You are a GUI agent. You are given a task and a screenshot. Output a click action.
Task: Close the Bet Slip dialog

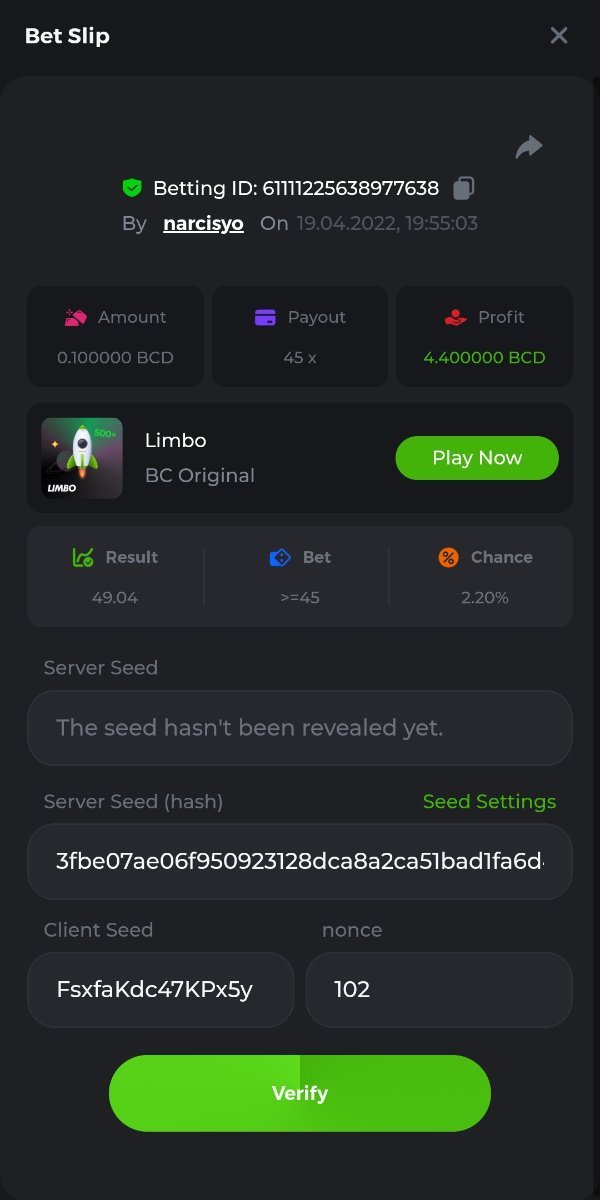559,36
